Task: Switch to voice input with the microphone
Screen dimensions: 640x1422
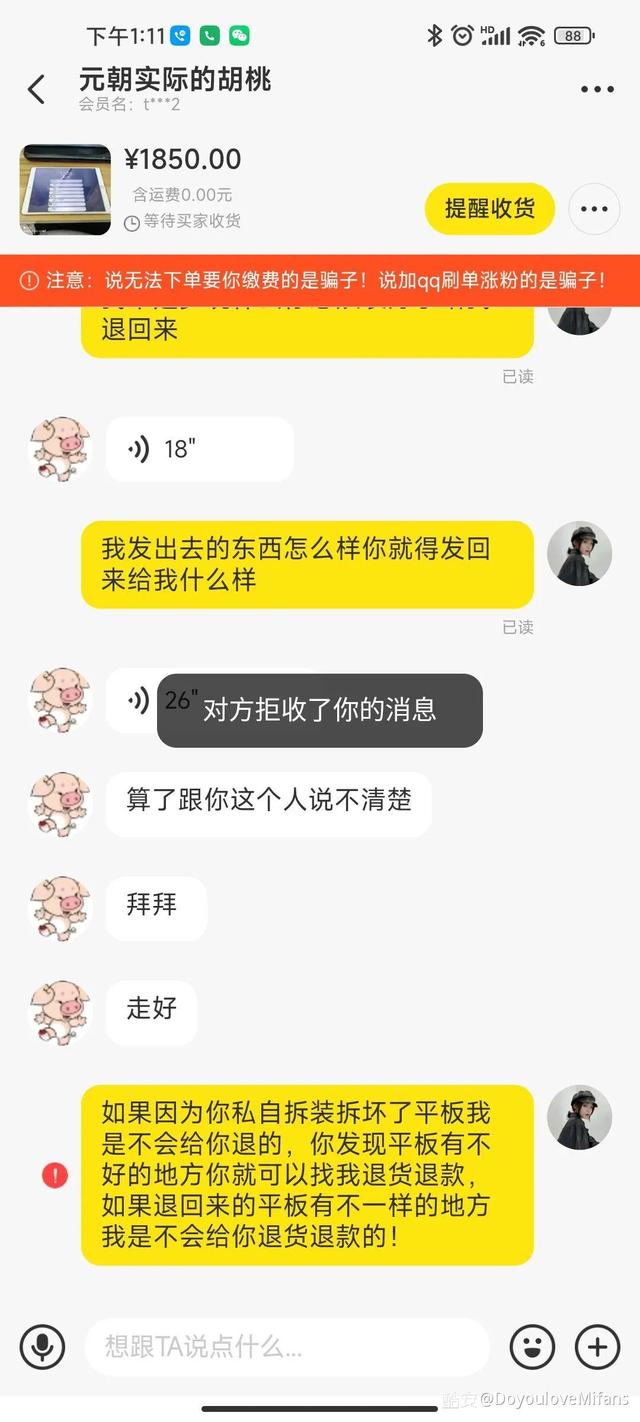Action: [x=41, y=1346]
